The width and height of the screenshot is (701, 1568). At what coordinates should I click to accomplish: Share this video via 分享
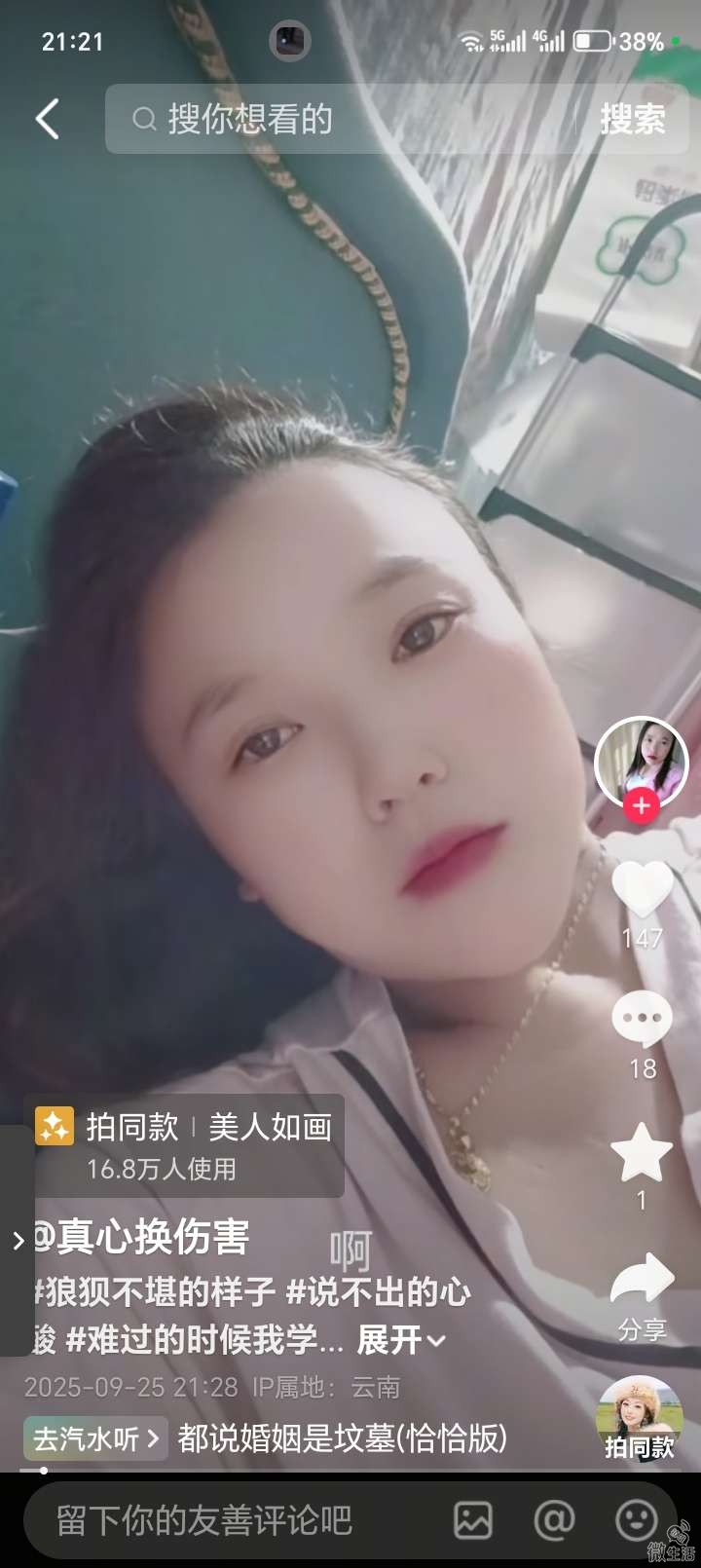point(642,1286)
